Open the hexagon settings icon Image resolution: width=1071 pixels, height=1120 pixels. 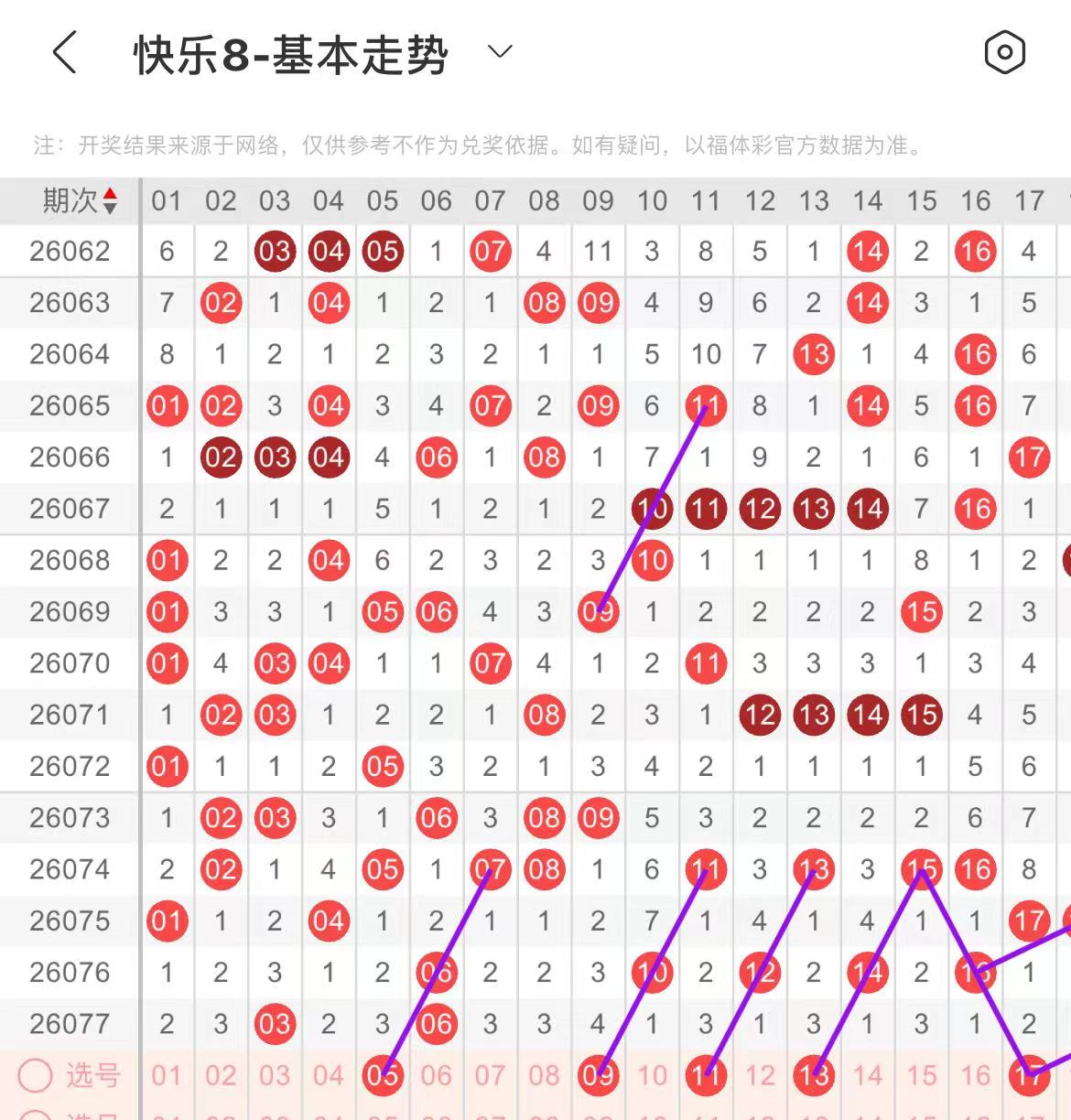pyautogui.click(x=1004, y=52)
